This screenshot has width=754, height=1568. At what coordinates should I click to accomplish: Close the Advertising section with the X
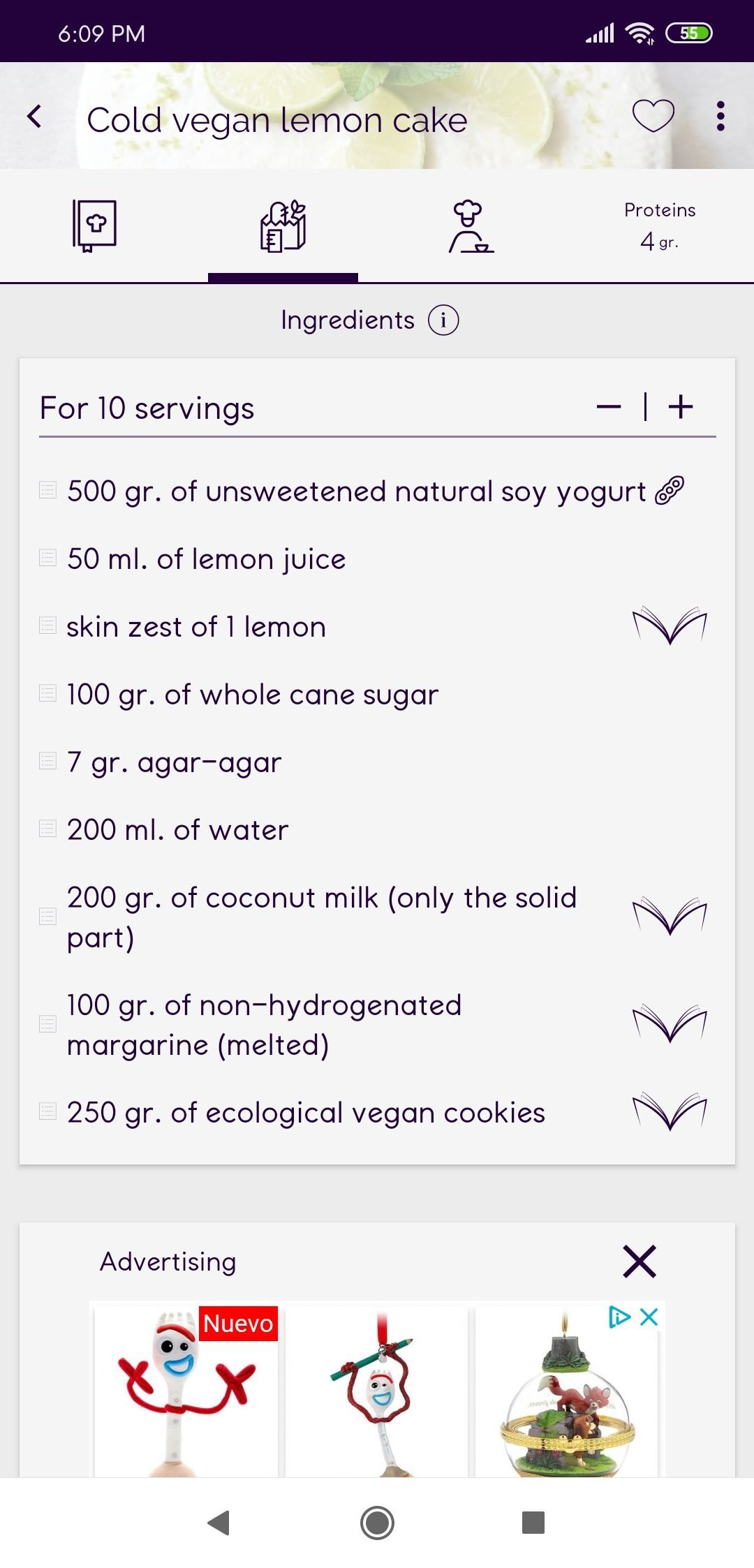click(640, 1262)
